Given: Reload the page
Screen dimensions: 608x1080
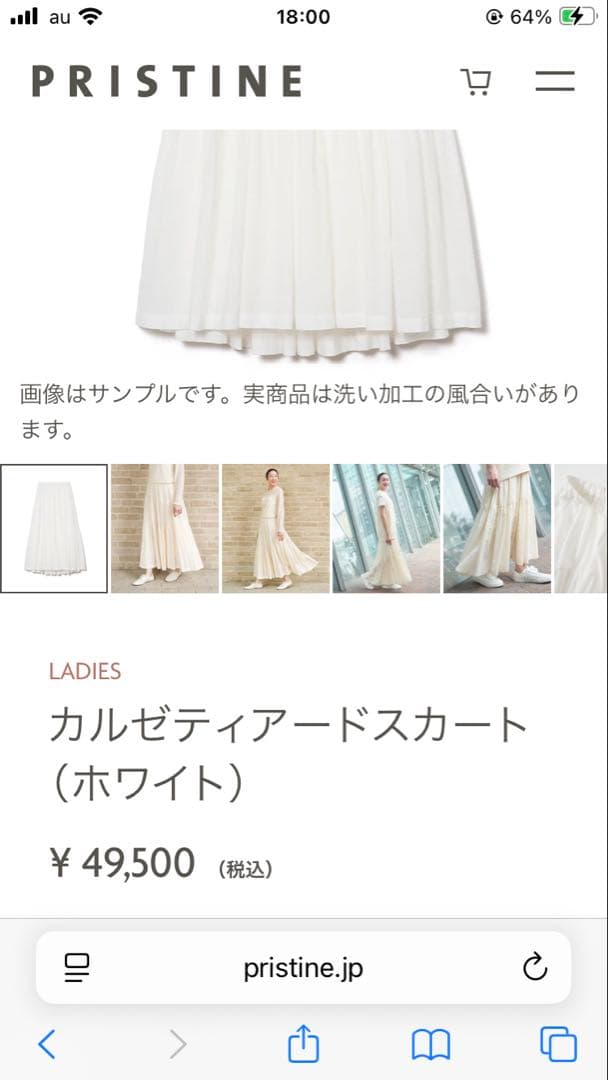Looking at the screenshot, I should point(535,967).
